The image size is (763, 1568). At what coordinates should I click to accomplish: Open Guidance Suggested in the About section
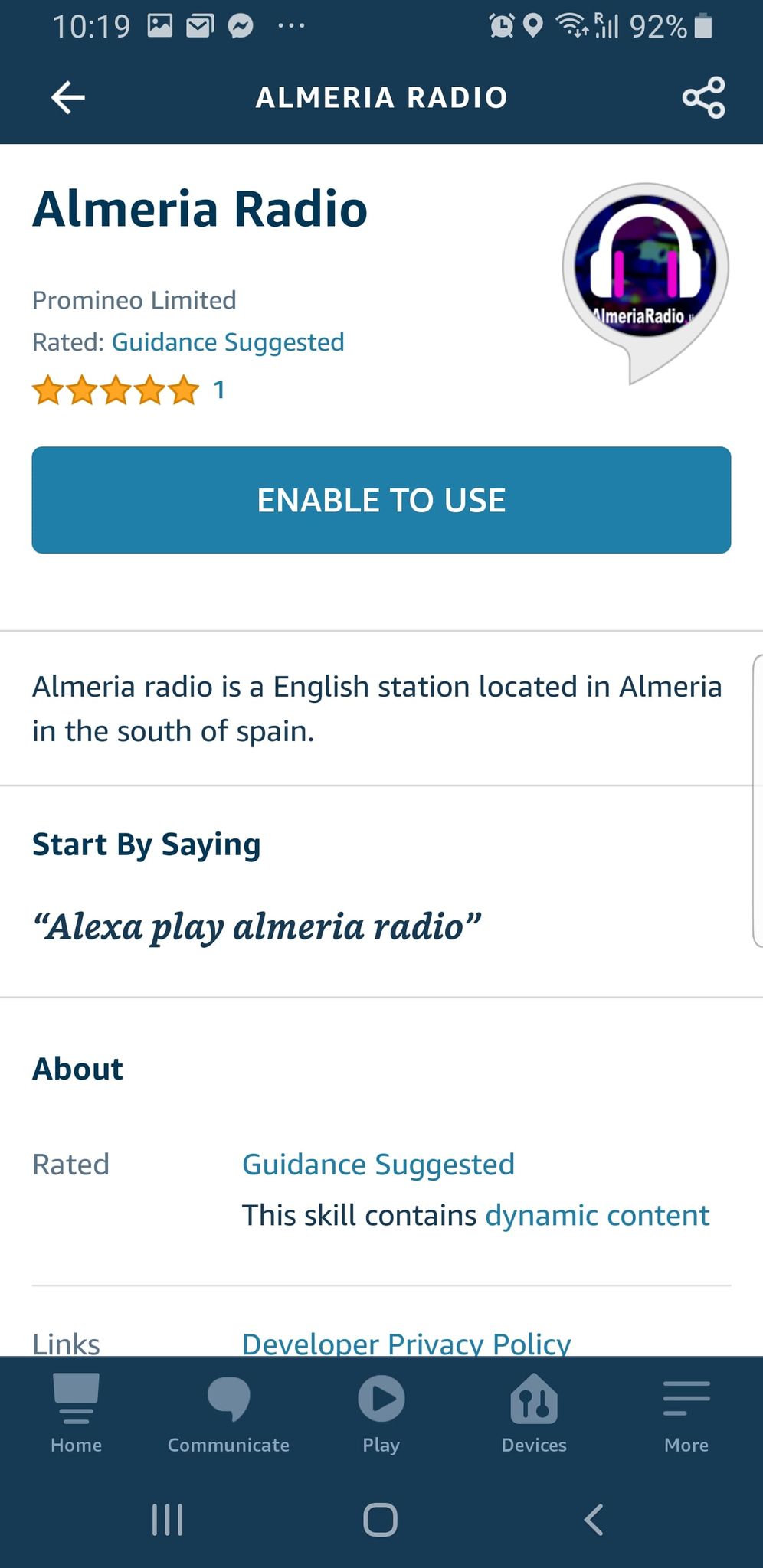coord(378,1165)
